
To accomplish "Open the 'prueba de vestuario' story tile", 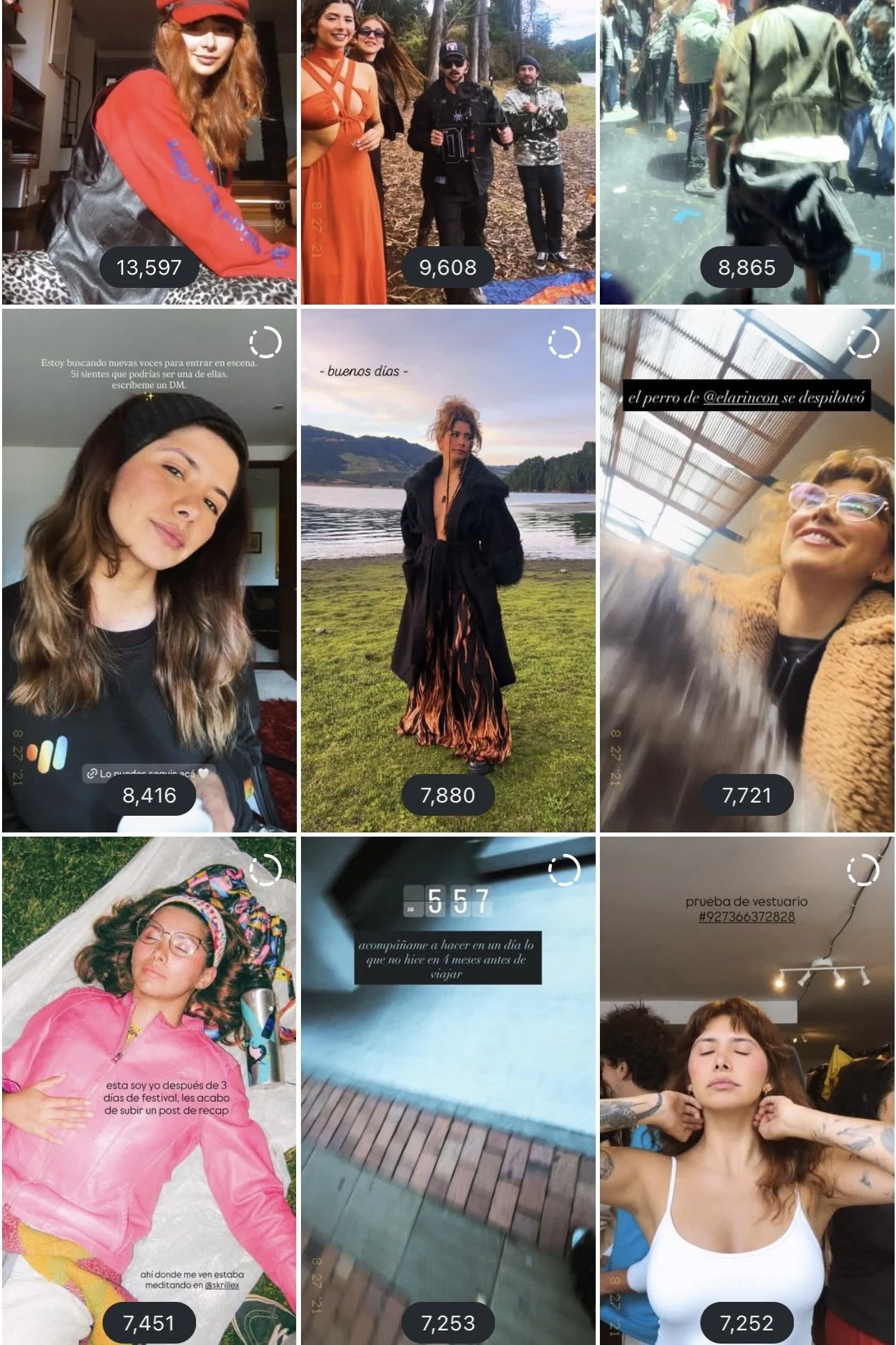I will pos(747,1090).
